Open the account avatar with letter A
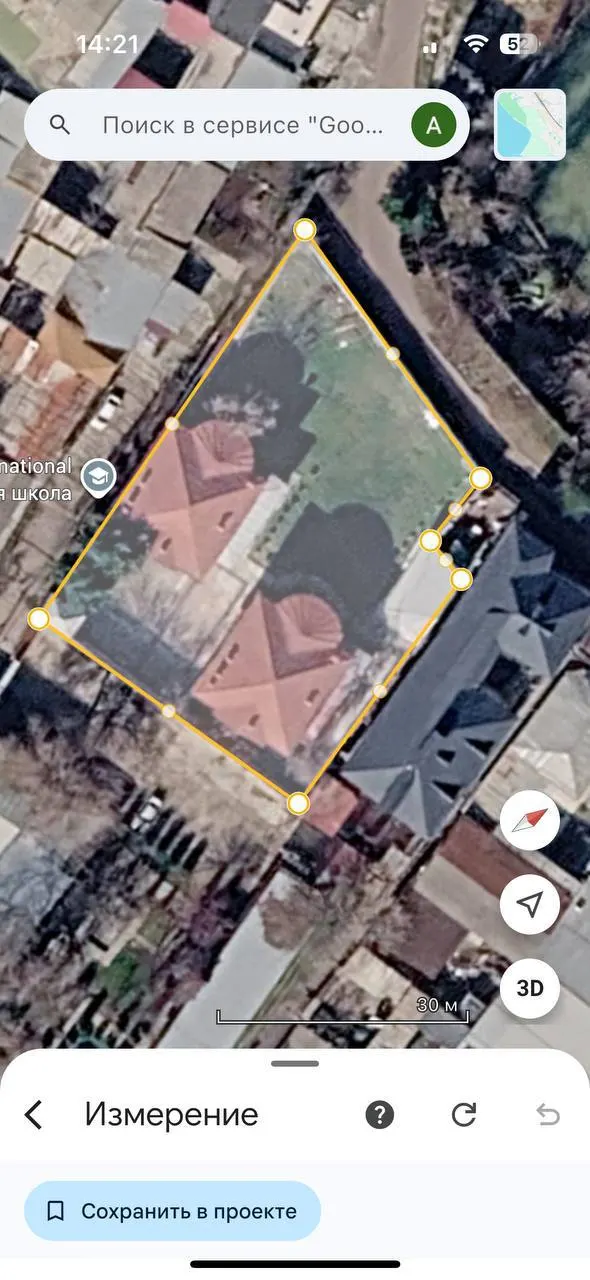This screenshot has width=590, height=1280. (x=433, y=125)
